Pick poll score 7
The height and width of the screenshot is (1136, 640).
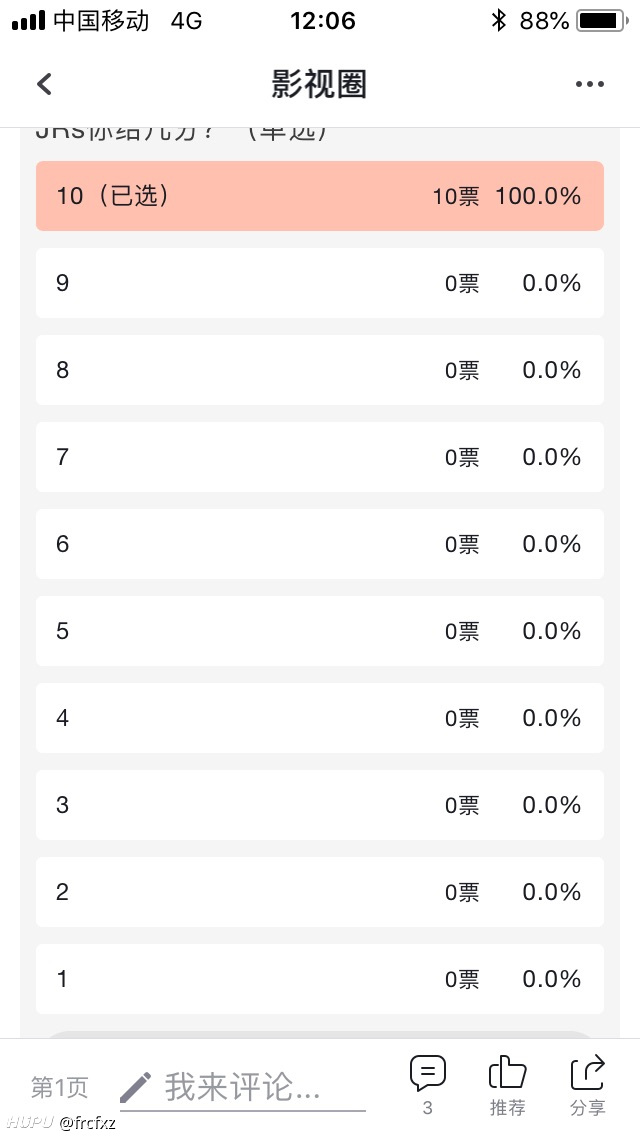[x=320, y=457]
